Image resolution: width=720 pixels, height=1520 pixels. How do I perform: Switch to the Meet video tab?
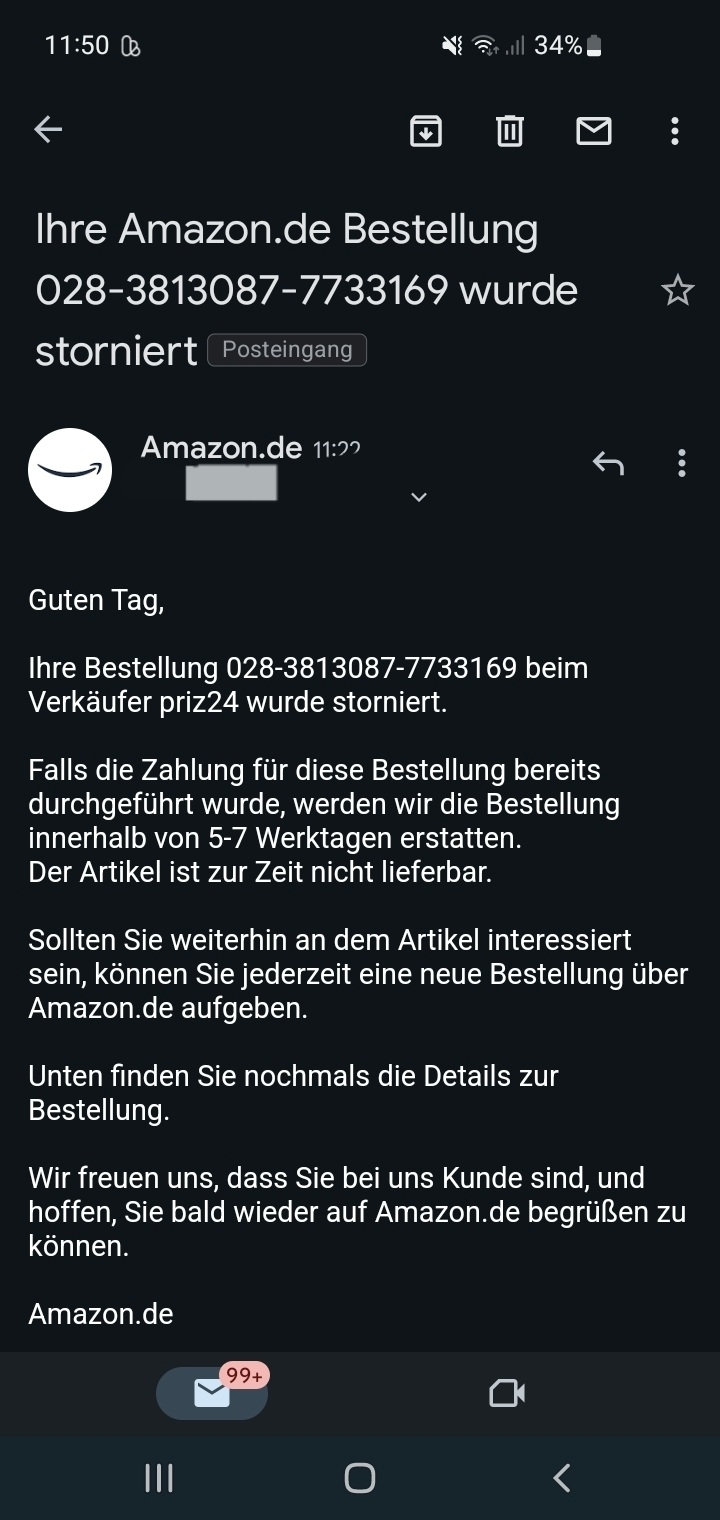pyautogui.click(x=507, y=1392)
